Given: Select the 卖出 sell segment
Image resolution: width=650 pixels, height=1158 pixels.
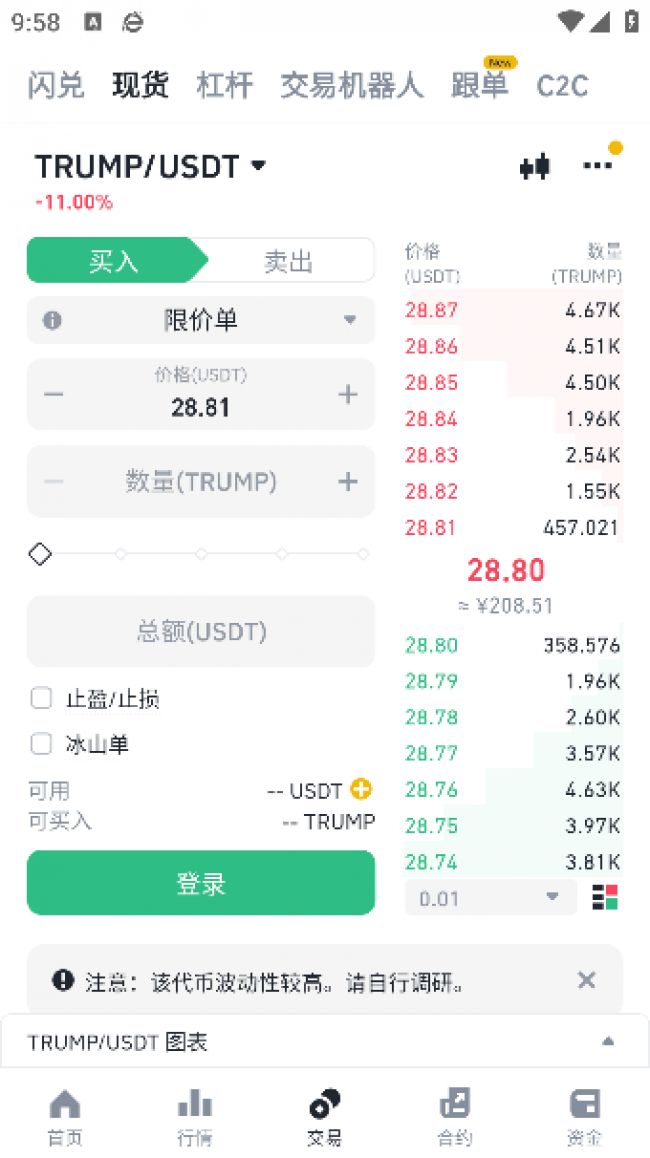Looking at the screenshot, I should tap(289, 261).
